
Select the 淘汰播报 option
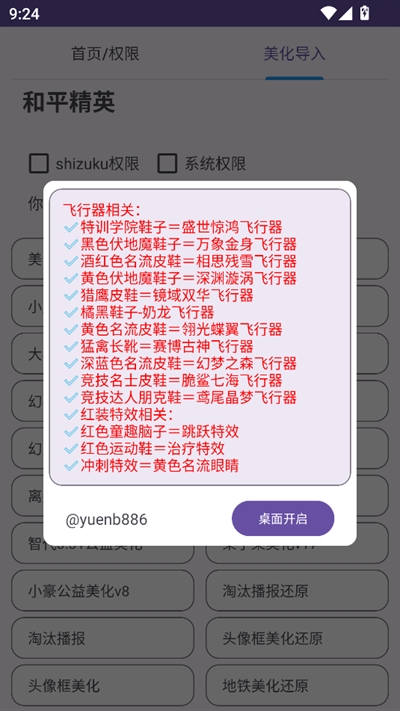102,638
